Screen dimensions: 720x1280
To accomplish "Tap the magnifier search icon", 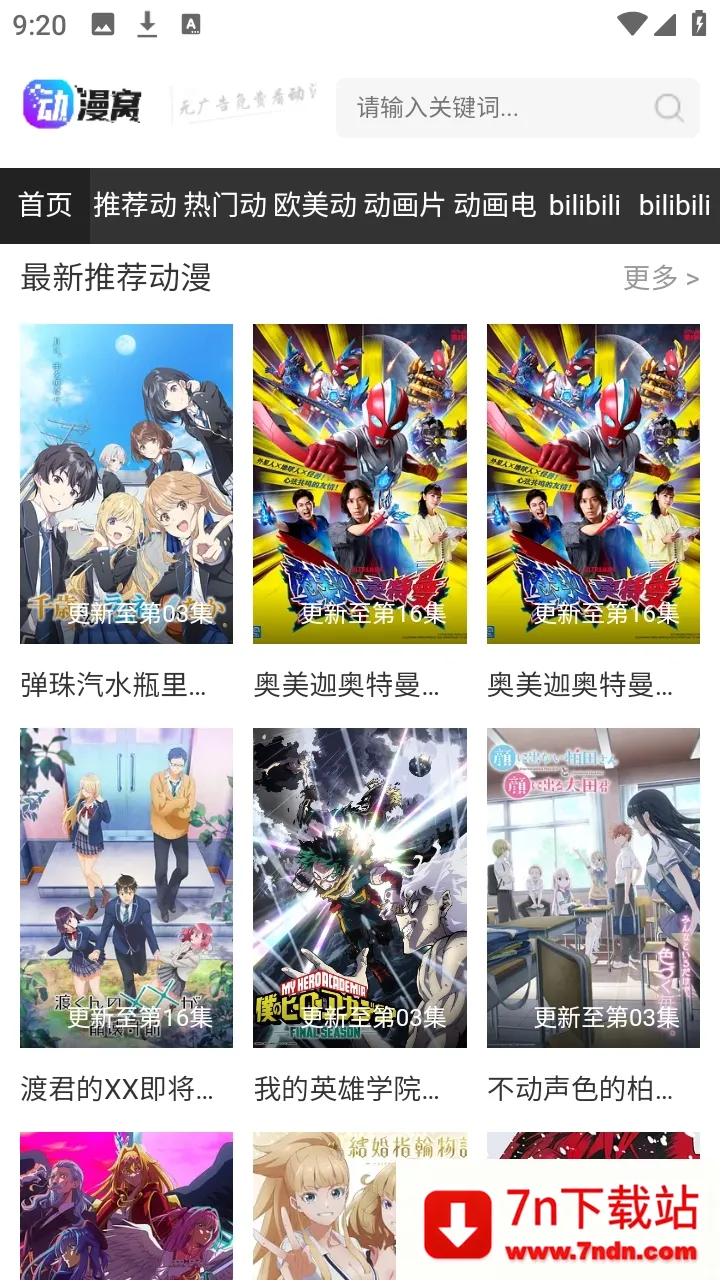I will coord(669,107).
